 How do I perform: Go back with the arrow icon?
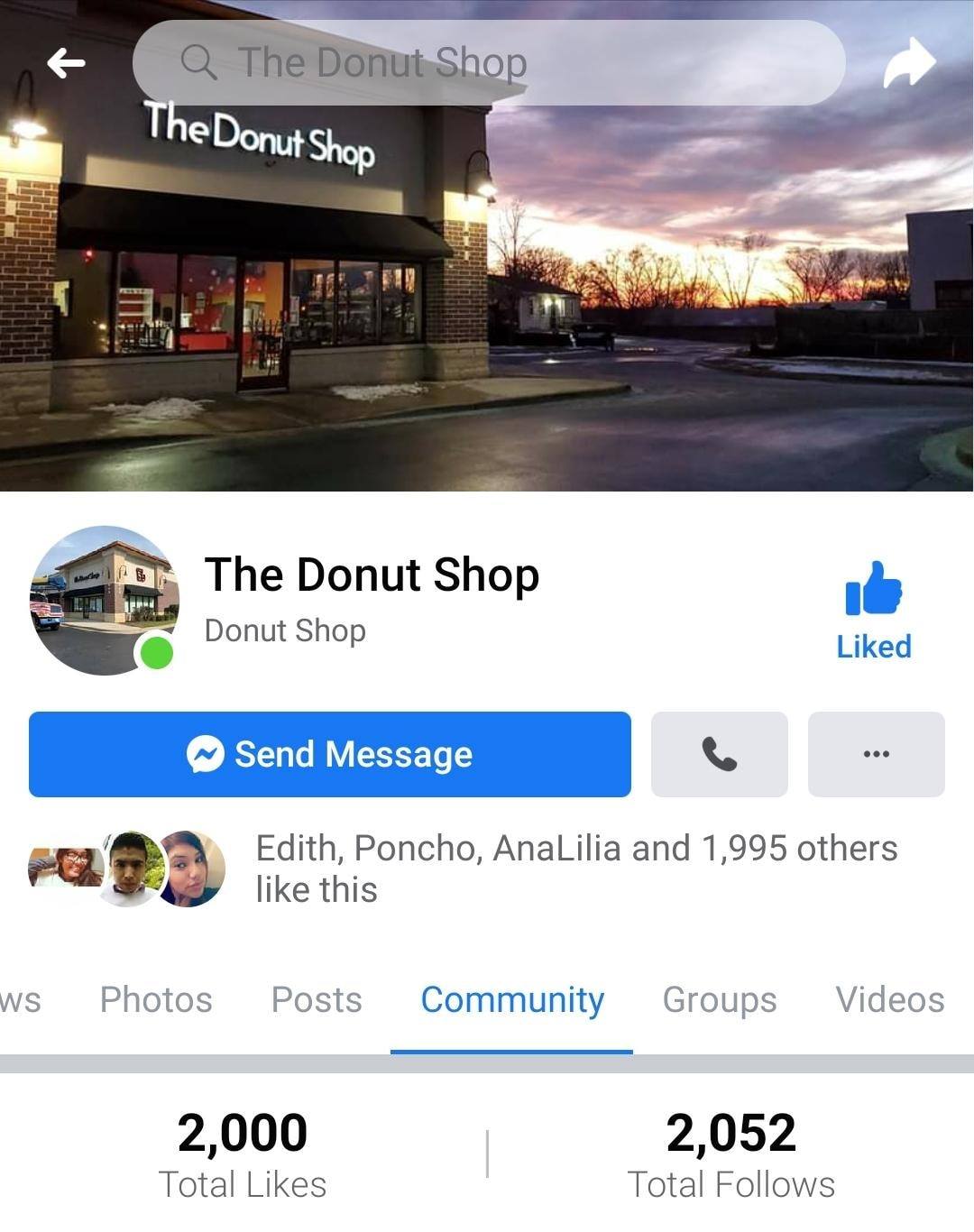coord(66,63)
